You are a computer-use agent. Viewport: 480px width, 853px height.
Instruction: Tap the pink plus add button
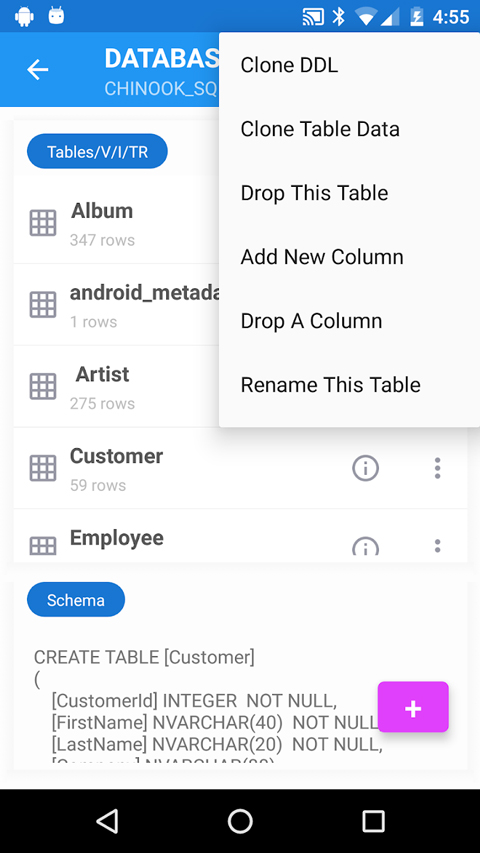(x=413, y=707)
